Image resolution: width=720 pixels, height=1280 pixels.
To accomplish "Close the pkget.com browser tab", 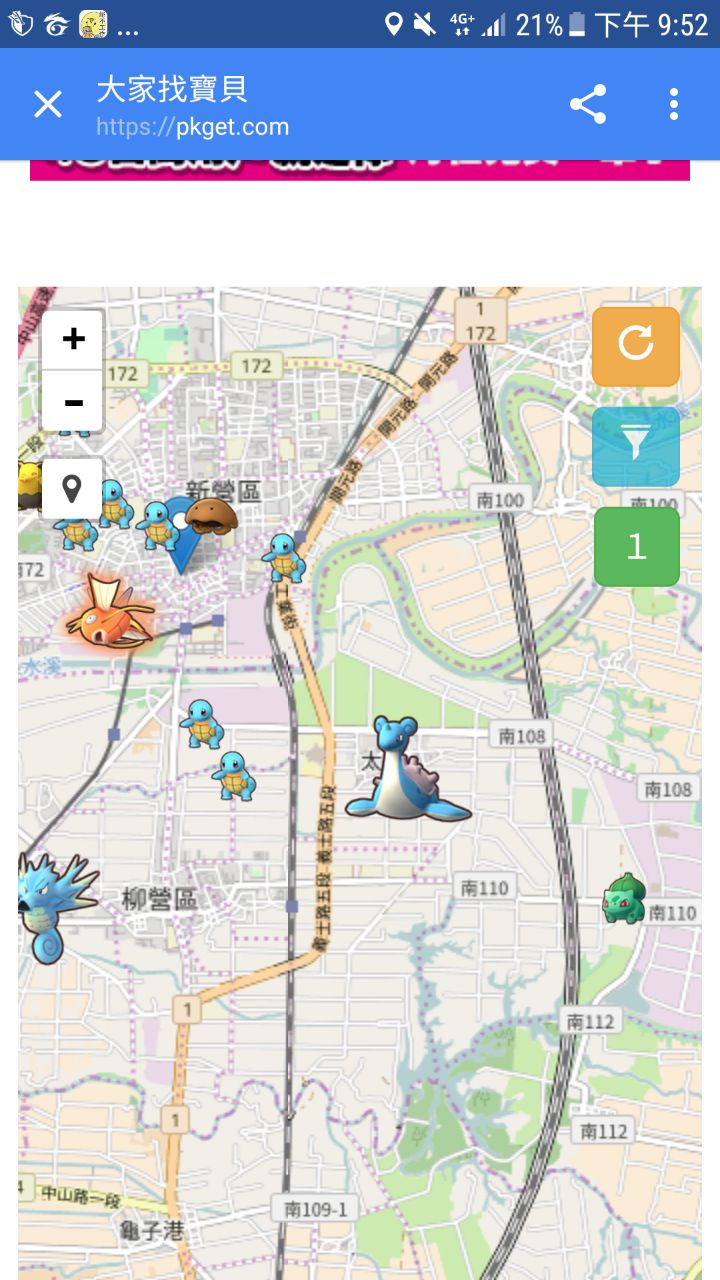I will pyautogui.click(x=48, y=104).
